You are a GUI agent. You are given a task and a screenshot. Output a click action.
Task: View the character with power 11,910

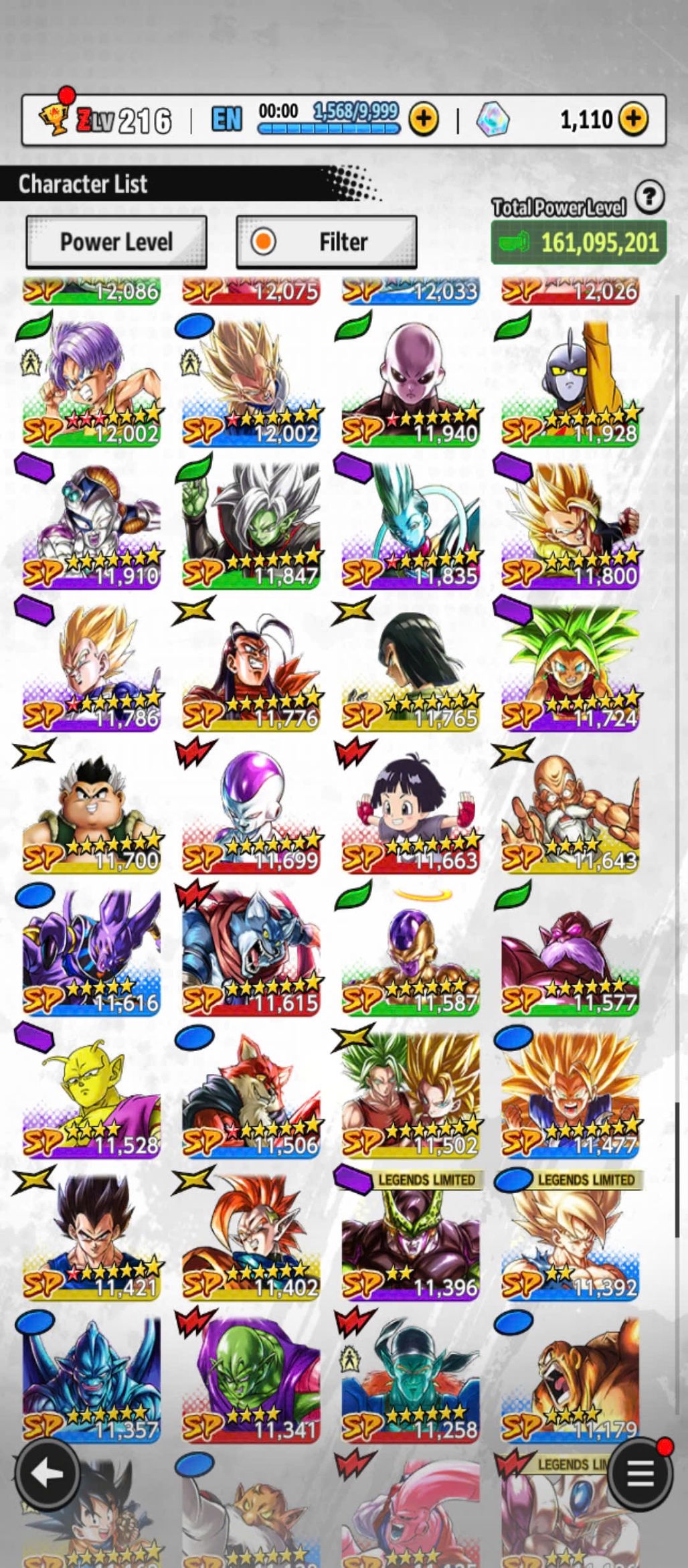click(91, 524)
